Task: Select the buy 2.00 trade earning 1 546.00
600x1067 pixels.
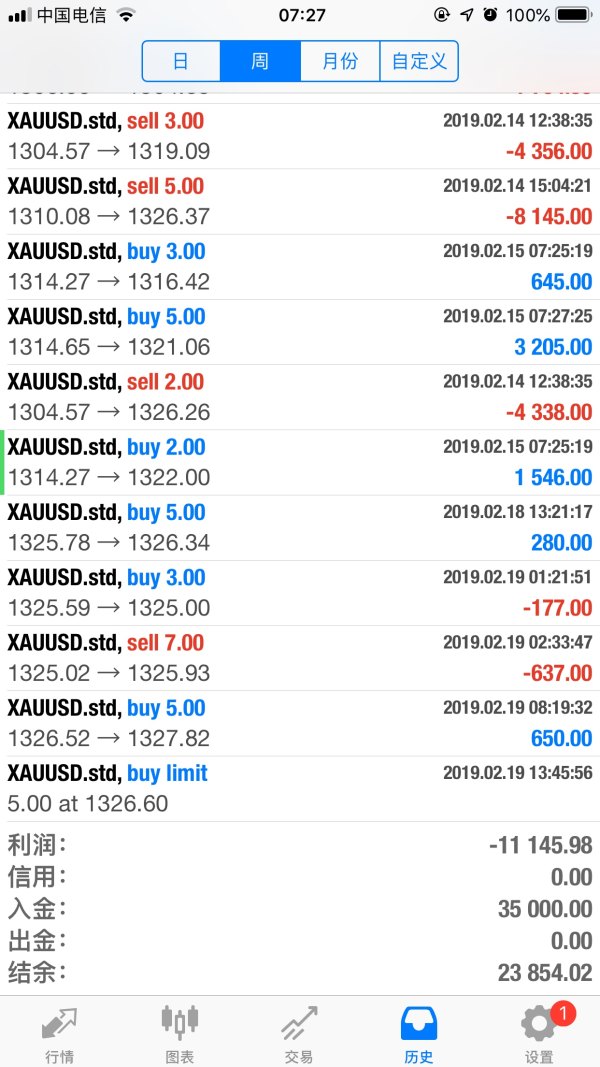Action: click(300, 462)
